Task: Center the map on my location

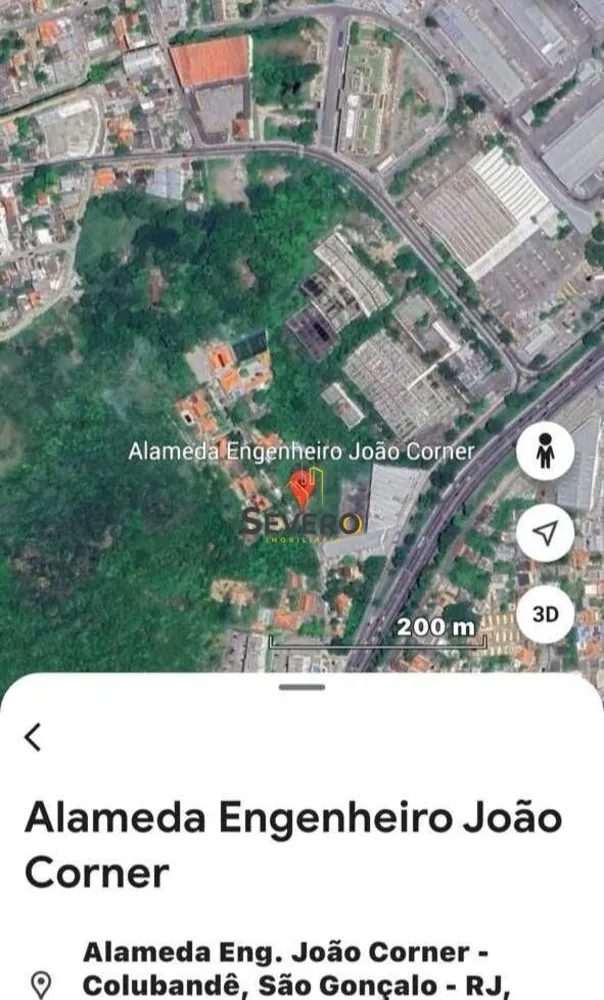Action: click(x=545, y=533)
